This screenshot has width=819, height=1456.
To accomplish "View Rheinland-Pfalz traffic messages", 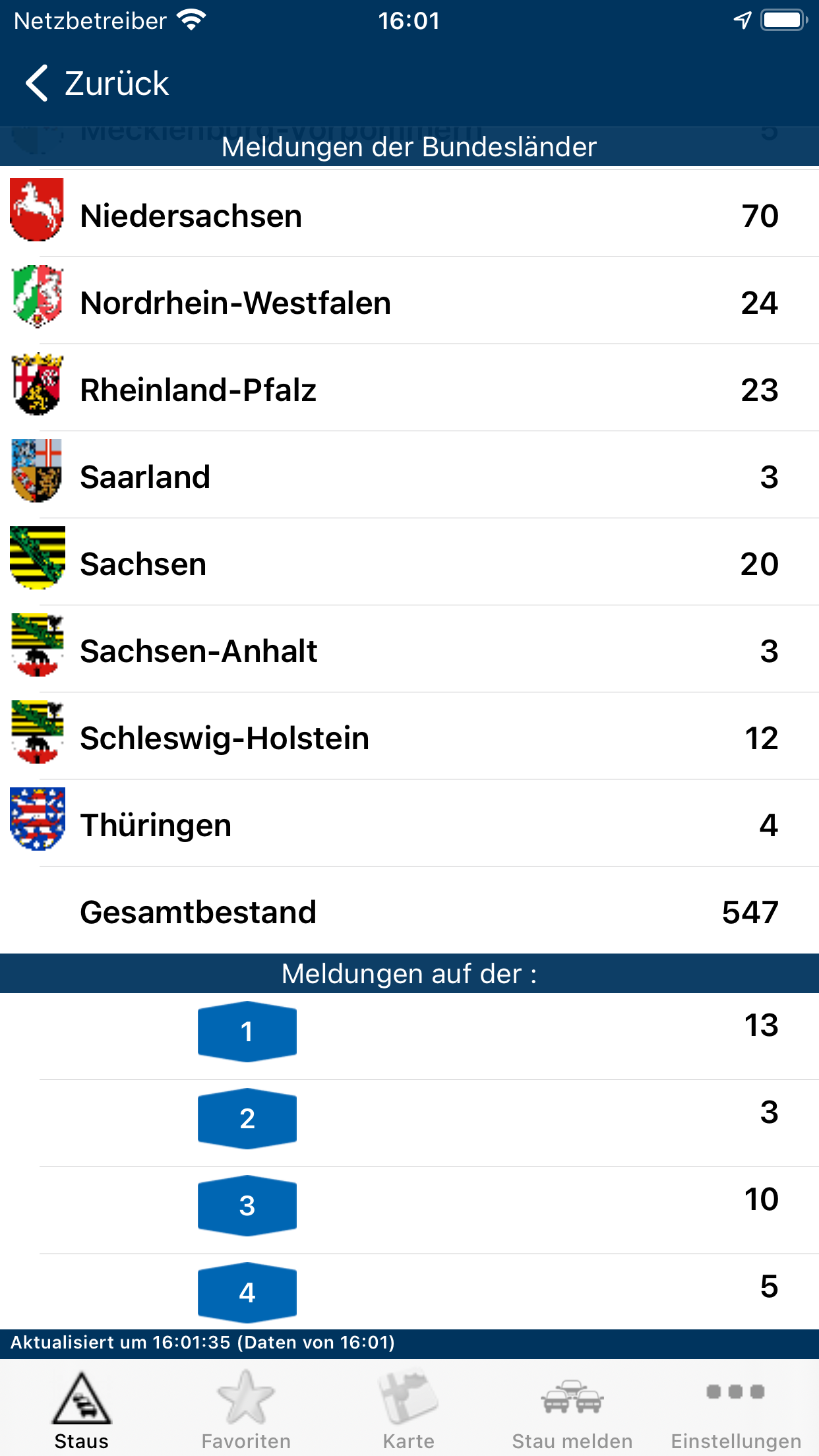I will [409, 390].
